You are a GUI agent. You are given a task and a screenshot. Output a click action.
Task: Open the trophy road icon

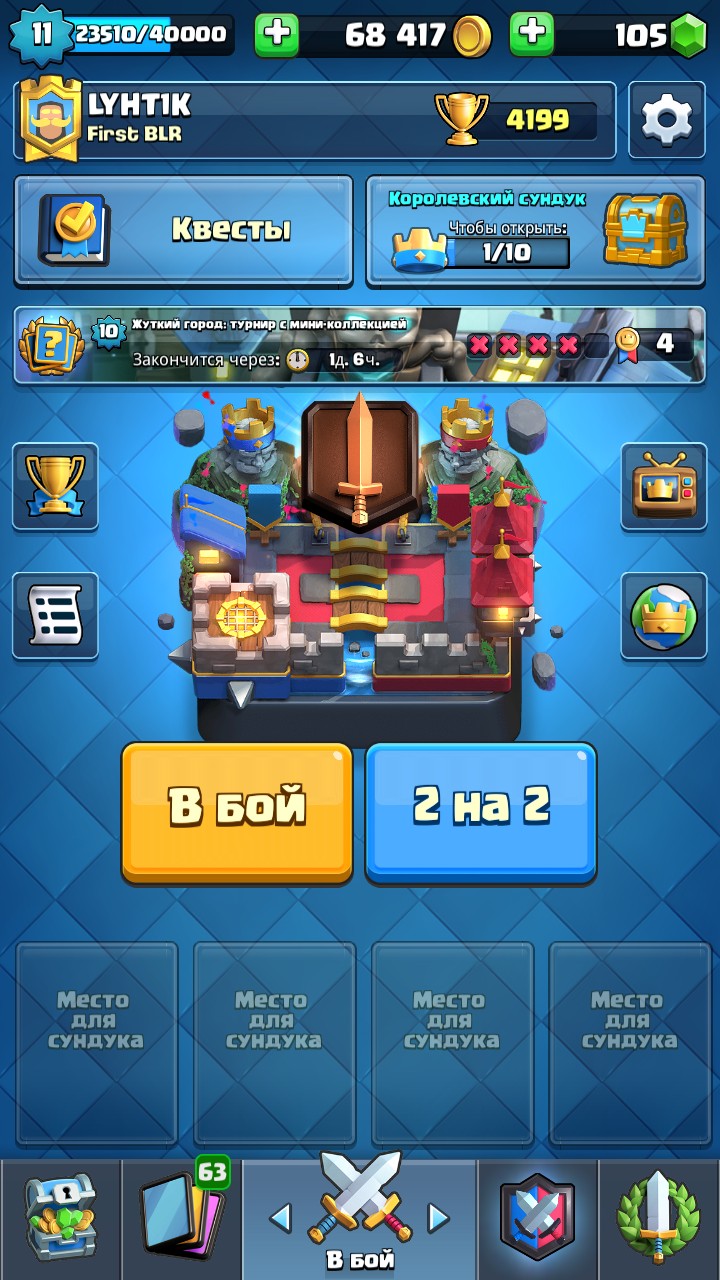coord(55,486)
